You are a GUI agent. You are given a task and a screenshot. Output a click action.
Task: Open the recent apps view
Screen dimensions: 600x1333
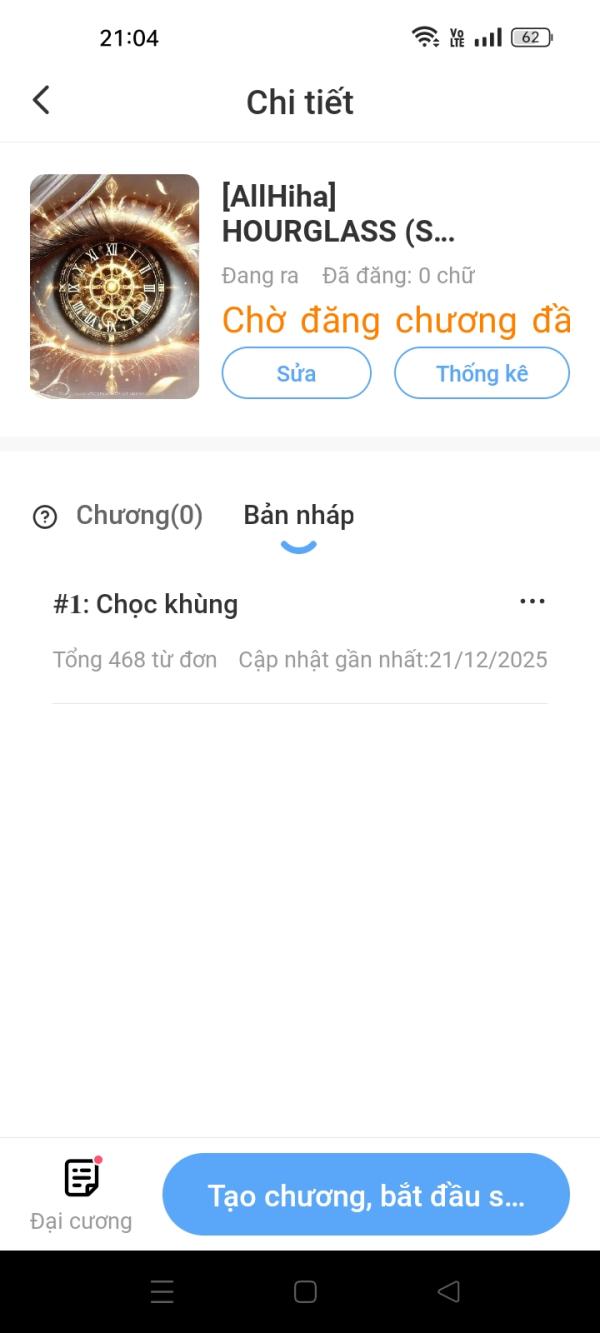tap(162, 1291)
